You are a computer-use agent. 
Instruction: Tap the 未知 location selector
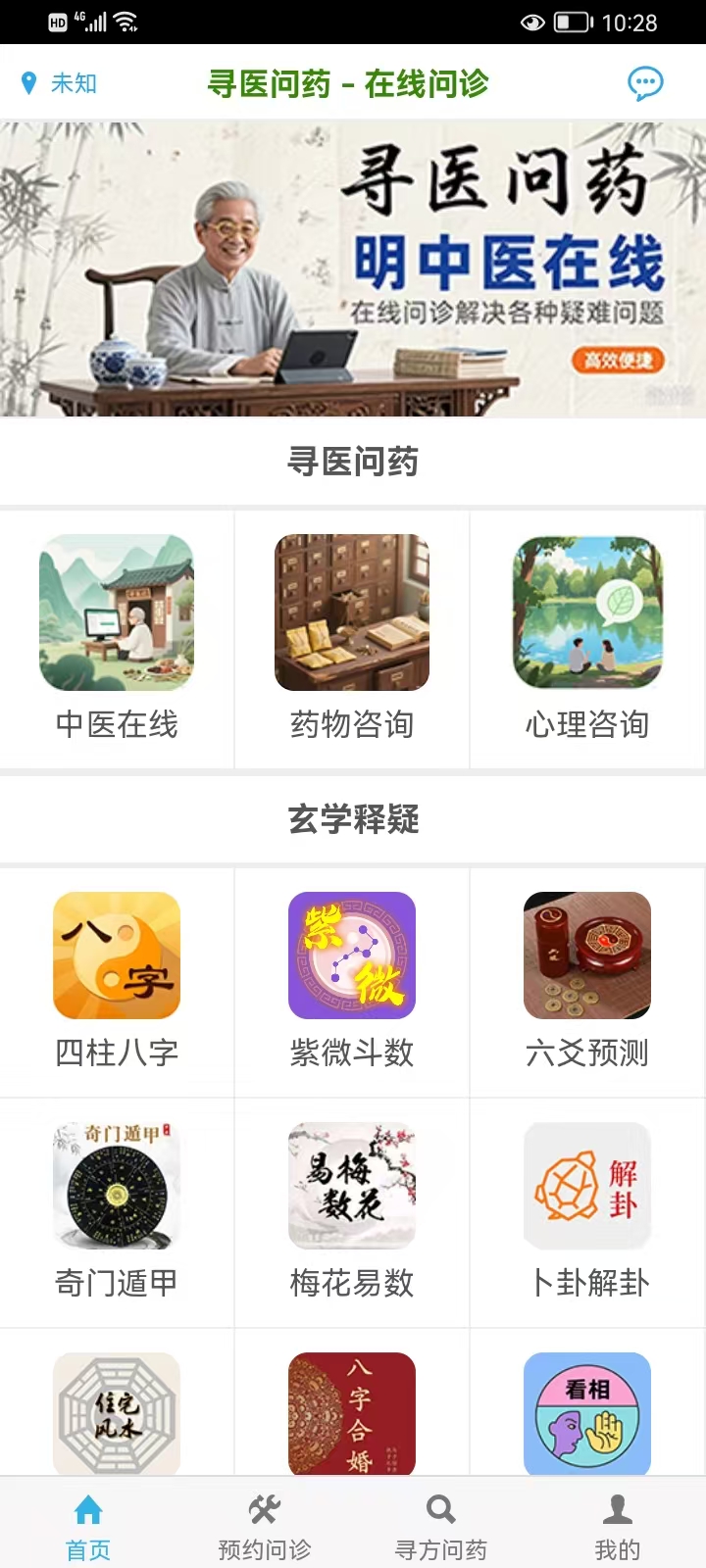60,84
